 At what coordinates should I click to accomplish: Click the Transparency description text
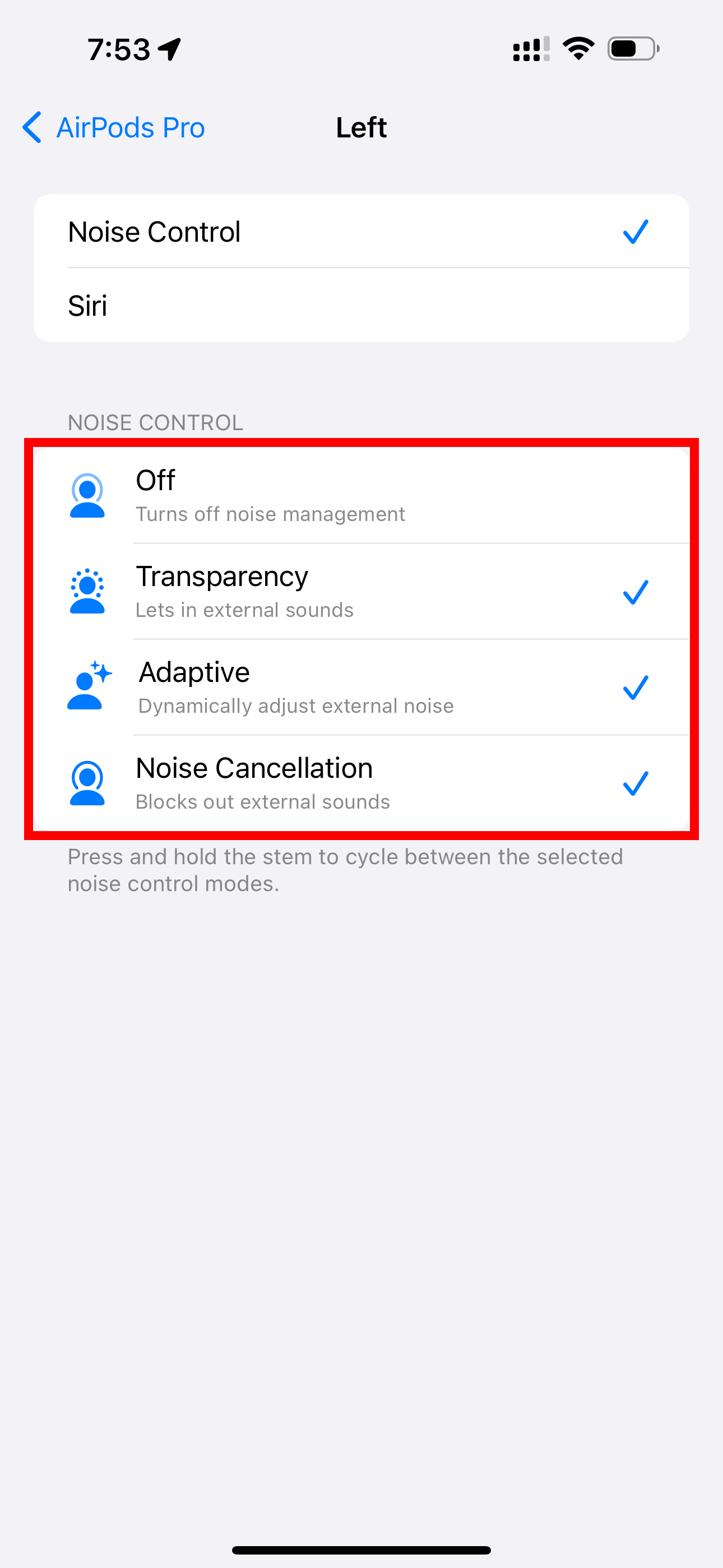tap(245, 609)
